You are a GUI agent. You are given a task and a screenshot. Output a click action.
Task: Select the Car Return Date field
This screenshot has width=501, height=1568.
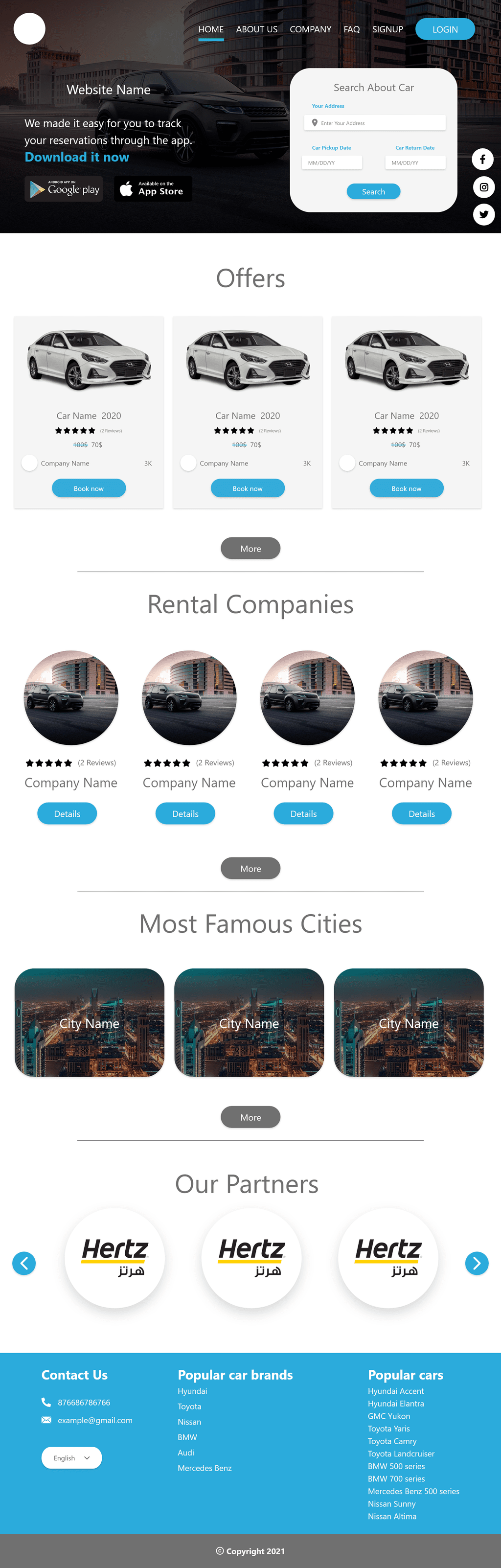point(415,162)
